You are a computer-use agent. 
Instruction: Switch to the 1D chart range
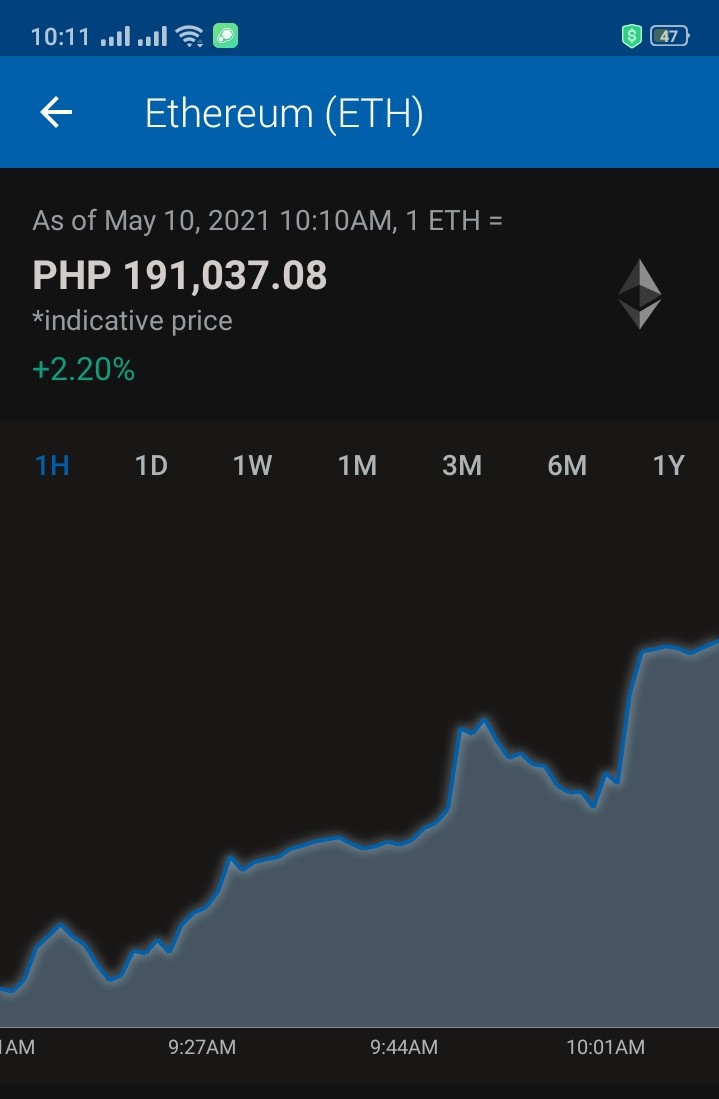click(x=151, y=466)
